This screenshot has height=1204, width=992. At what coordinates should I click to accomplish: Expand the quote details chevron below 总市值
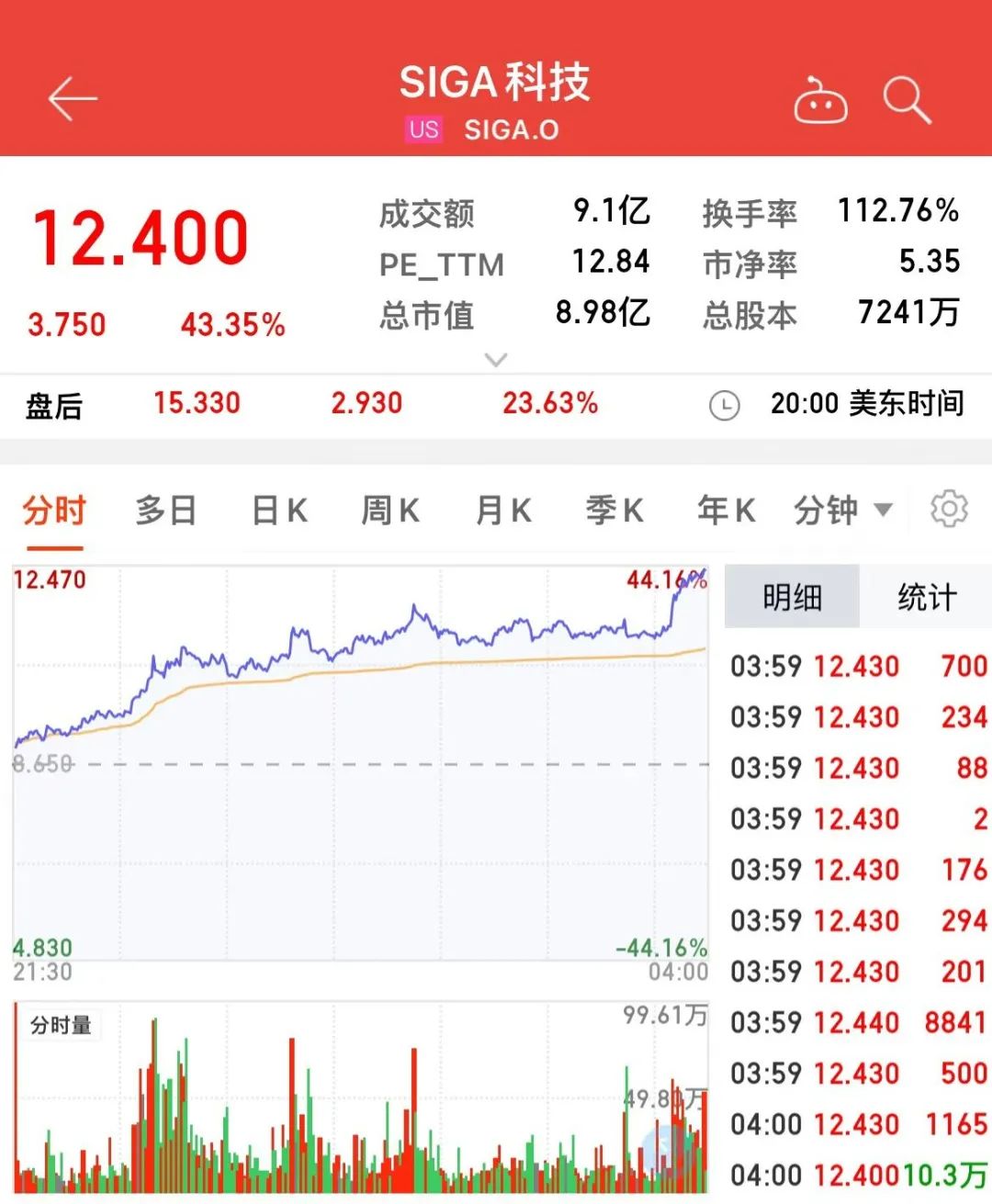click(496, 358)
